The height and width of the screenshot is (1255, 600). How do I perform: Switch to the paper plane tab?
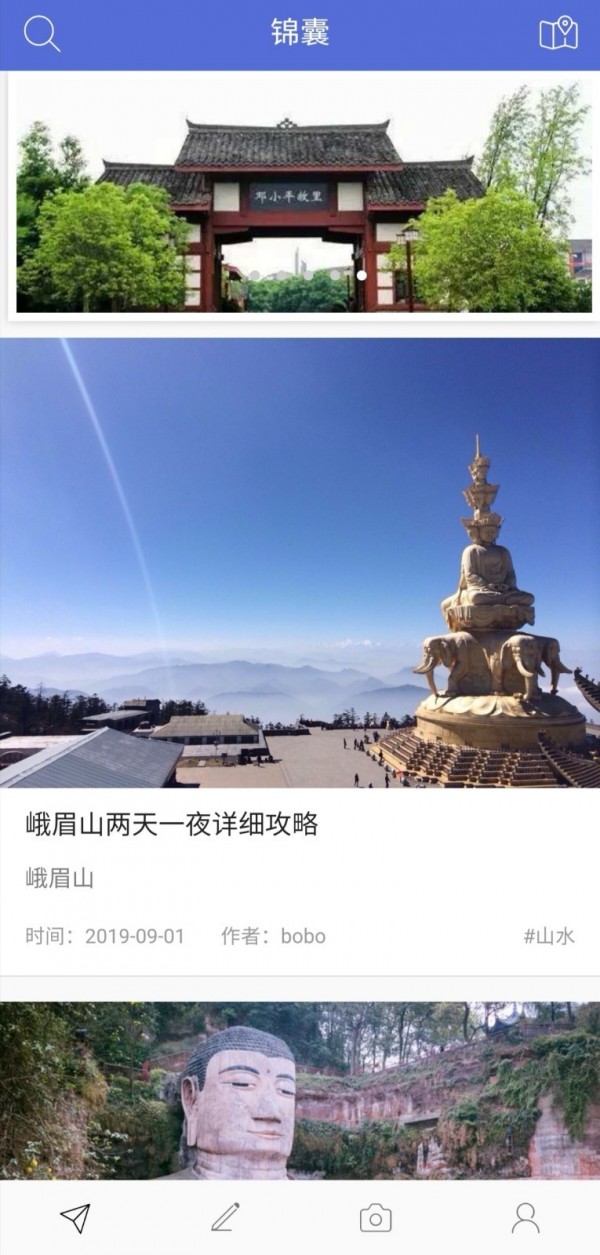(x=75, y=1217)
